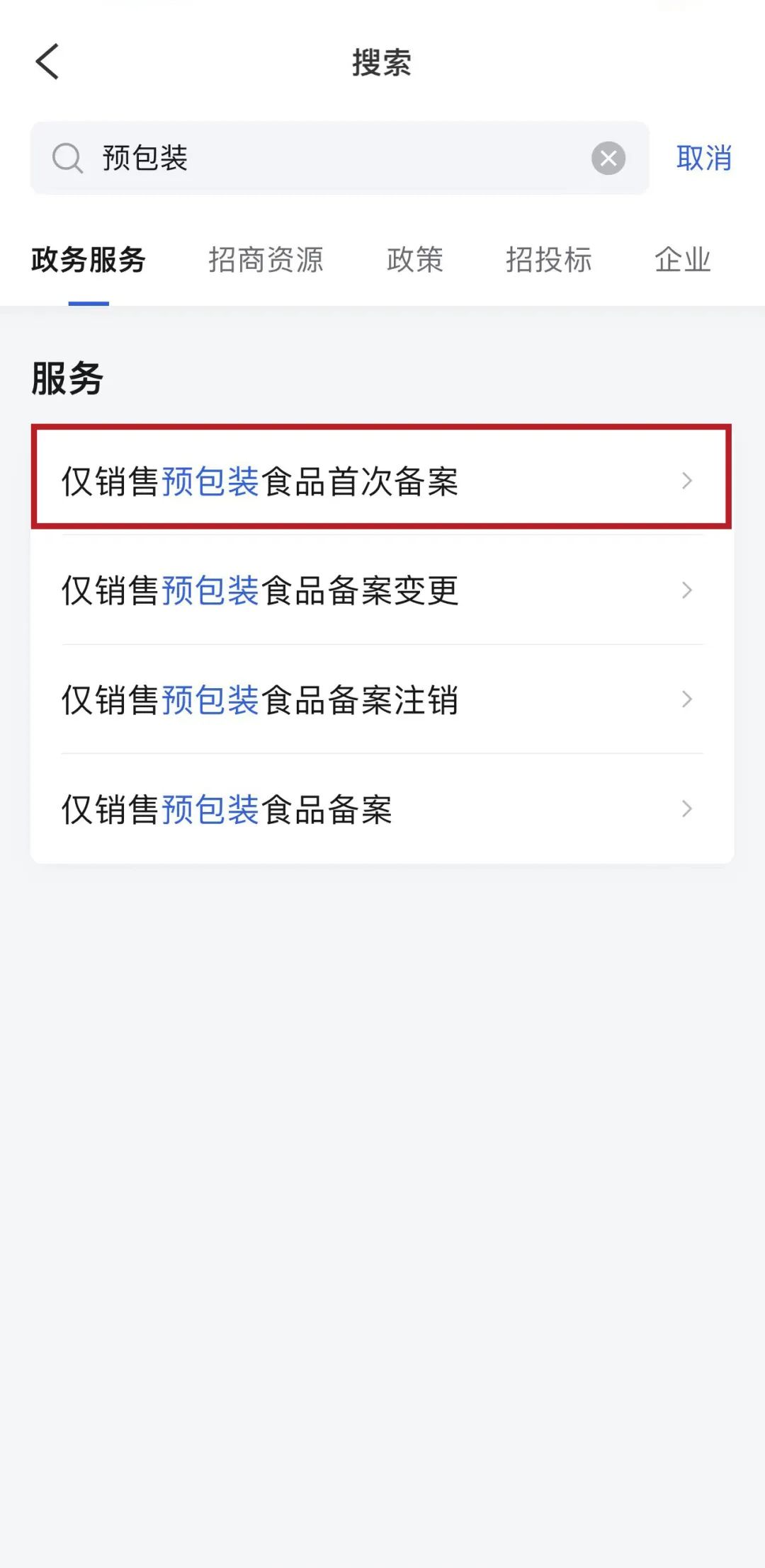This screenshot has width=765, height=1568.
Task: Tap the search field containing 预包装
Action: pos(340,158)
